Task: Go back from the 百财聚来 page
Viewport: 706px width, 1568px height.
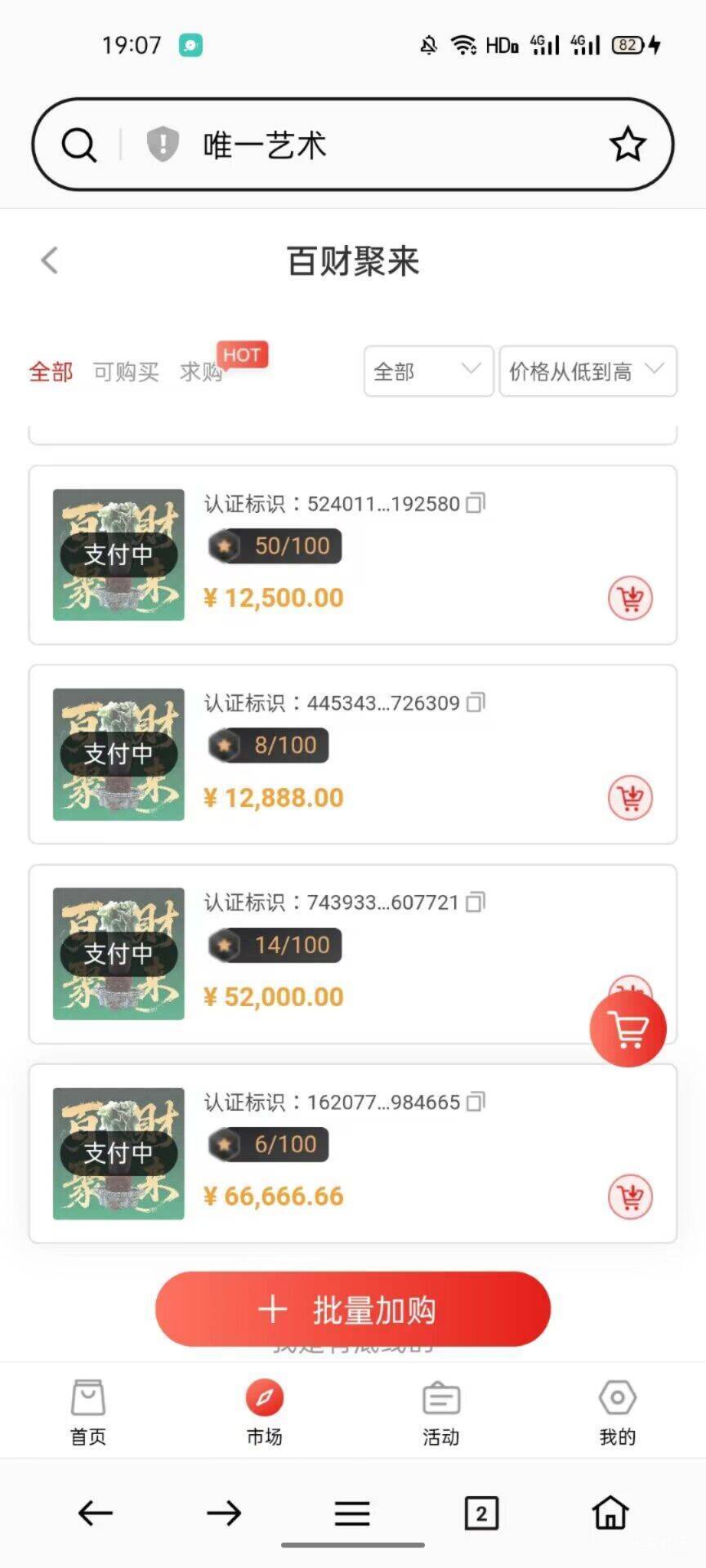Action: [x=50, y=261]
